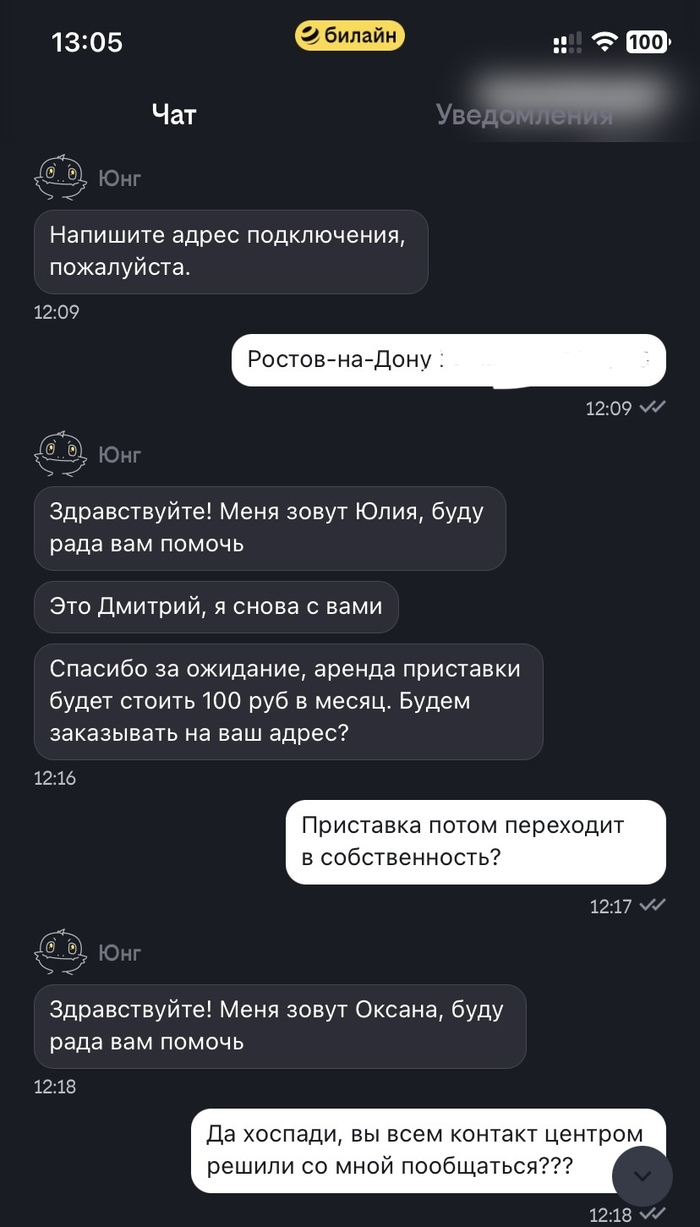Select the Чат tab
The image size is (700, 1227).
(x=174, y=115)
